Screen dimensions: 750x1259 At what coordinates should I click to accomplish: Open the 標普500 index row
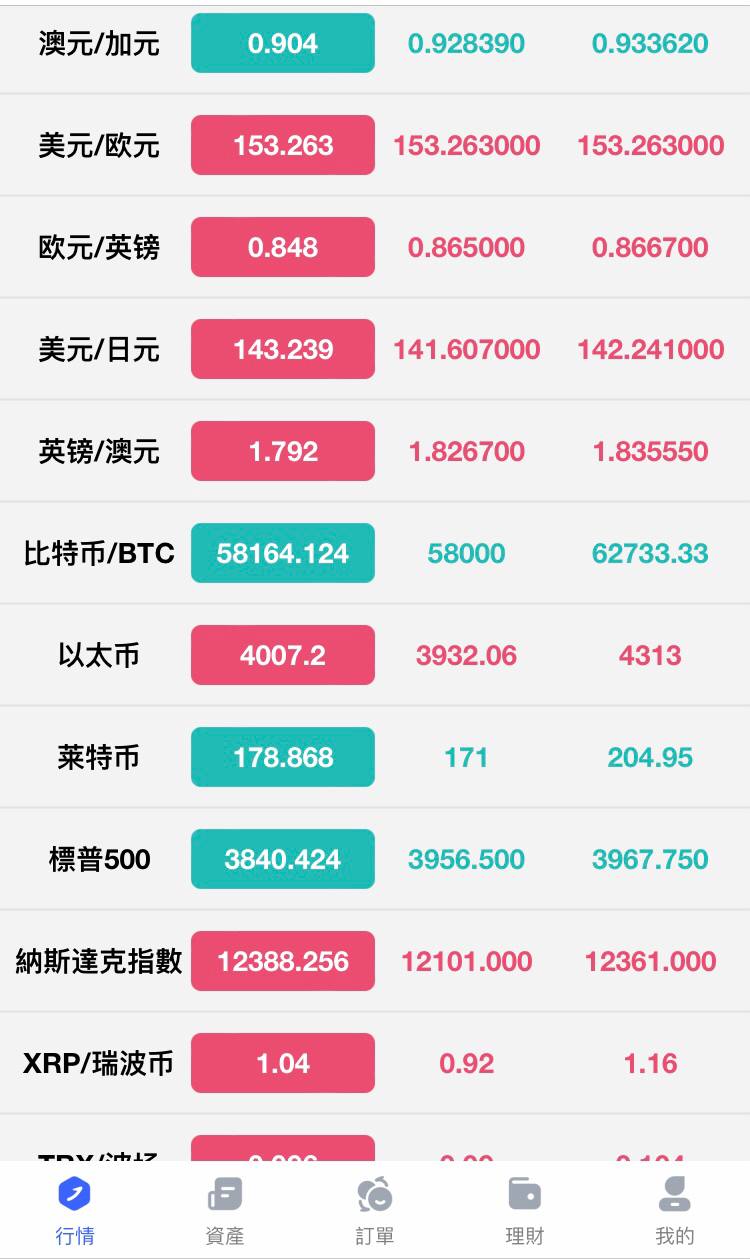[x=375, y=859]
